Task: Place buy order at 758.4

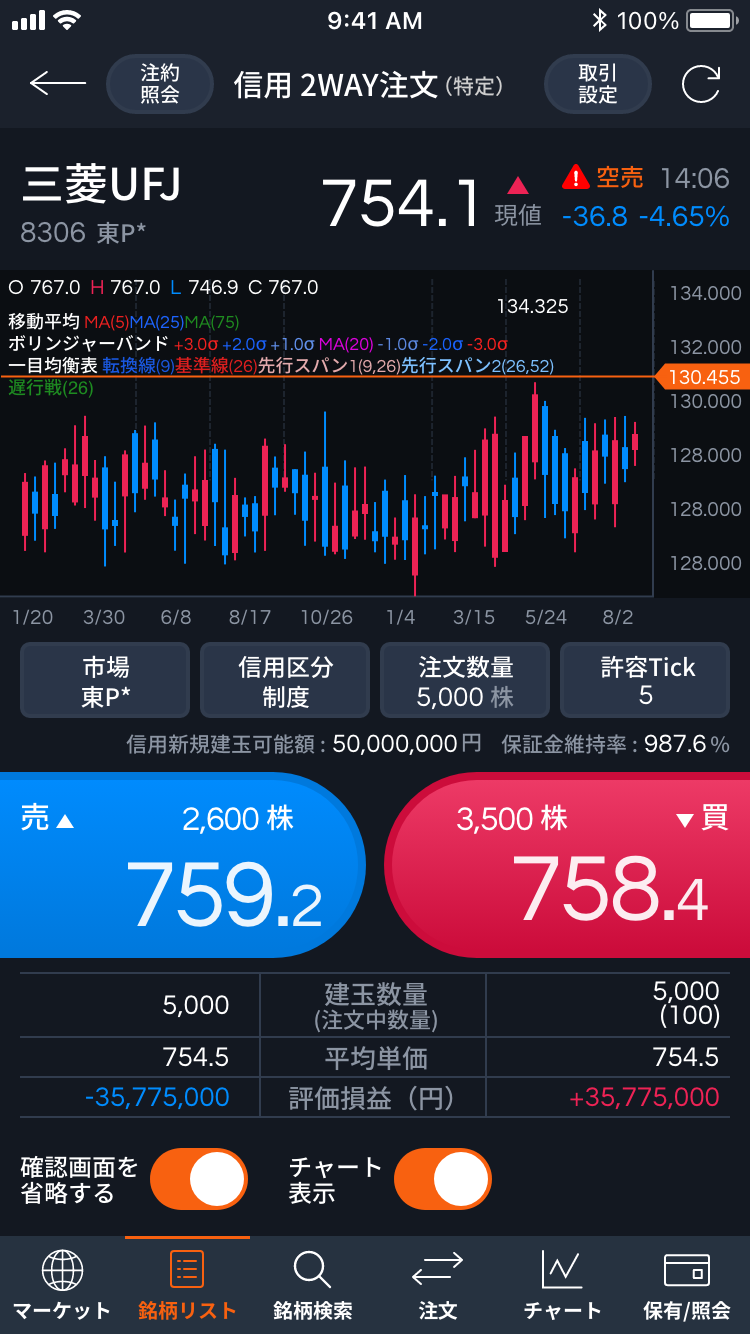Action: (570, 865)
